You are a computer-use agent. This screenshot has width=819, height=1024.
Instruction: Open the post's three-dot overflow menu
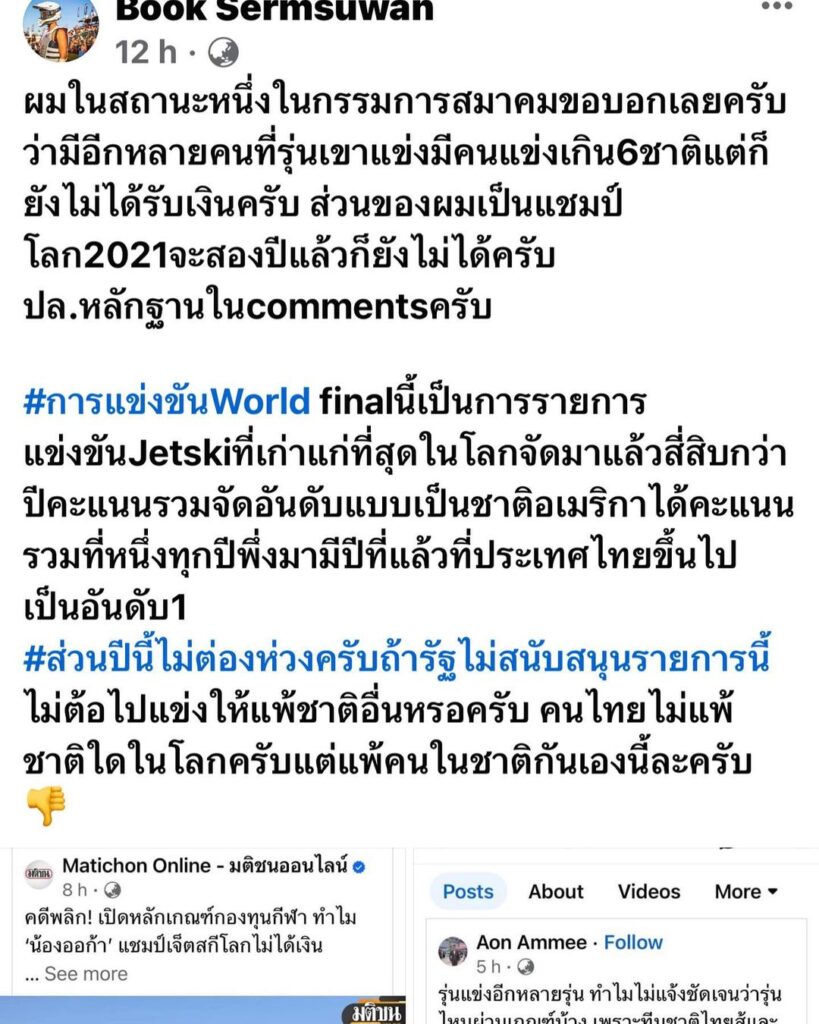coord(776,6)
